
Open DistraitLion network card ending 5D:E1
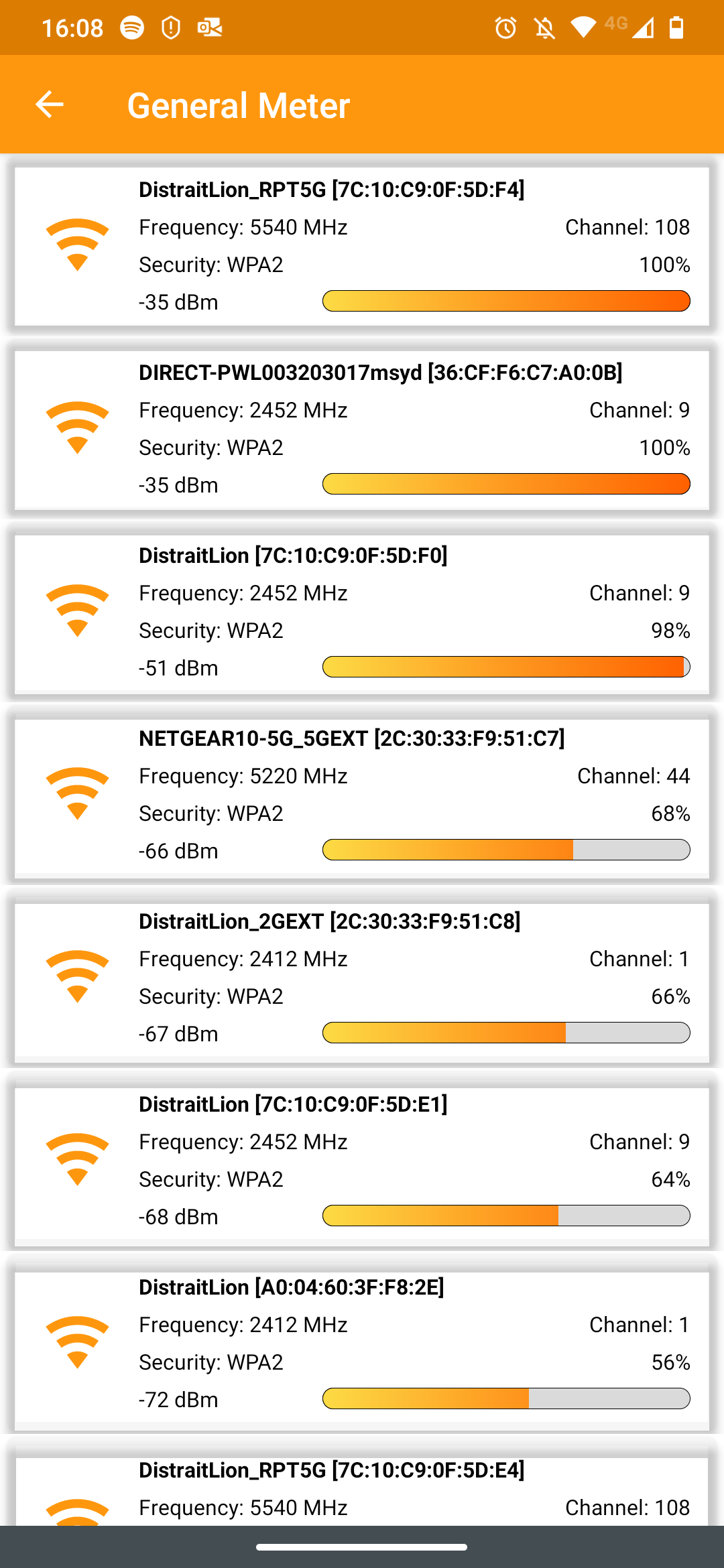tap(362, 1161)
